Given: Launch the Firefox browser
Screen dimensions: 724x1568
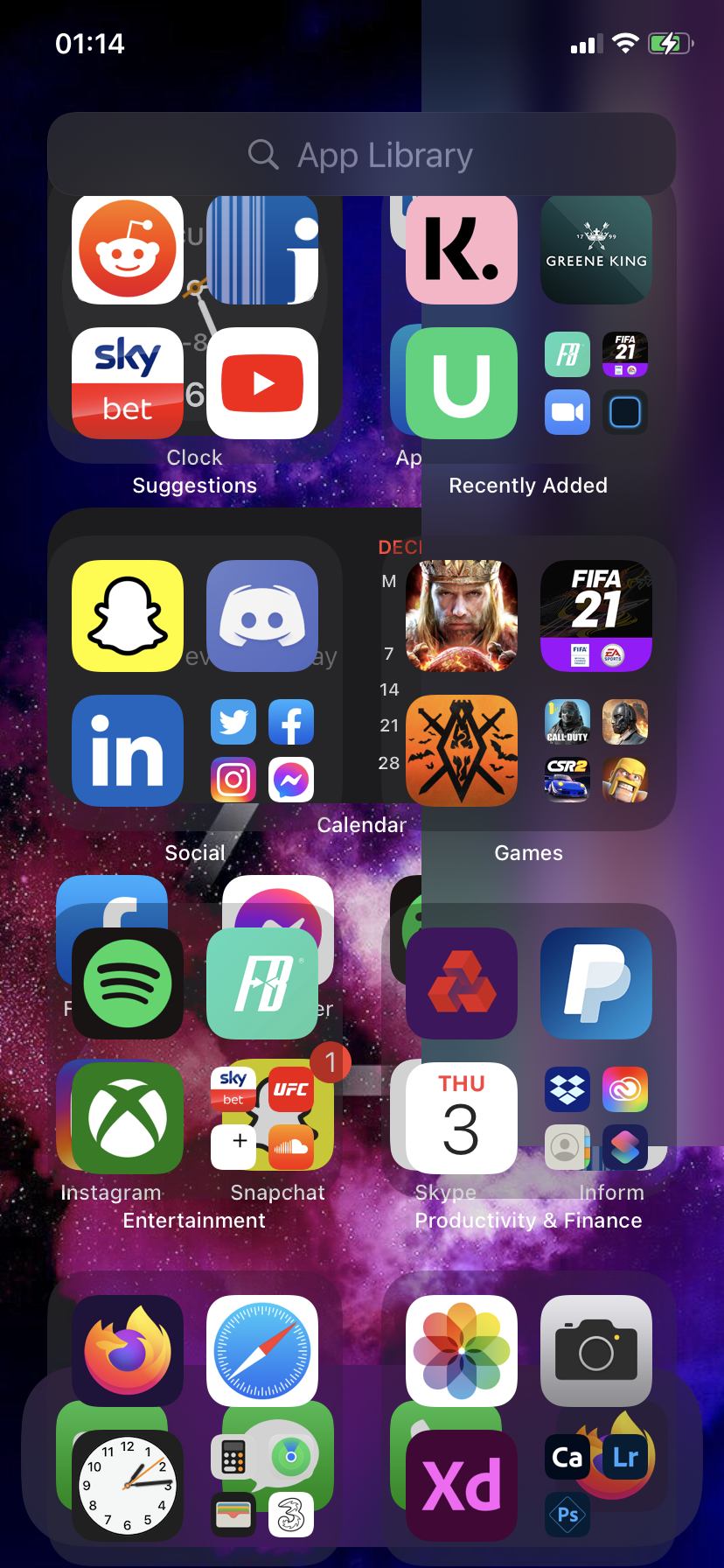Looking at the screenshot, I should (x=128, y=1351).
